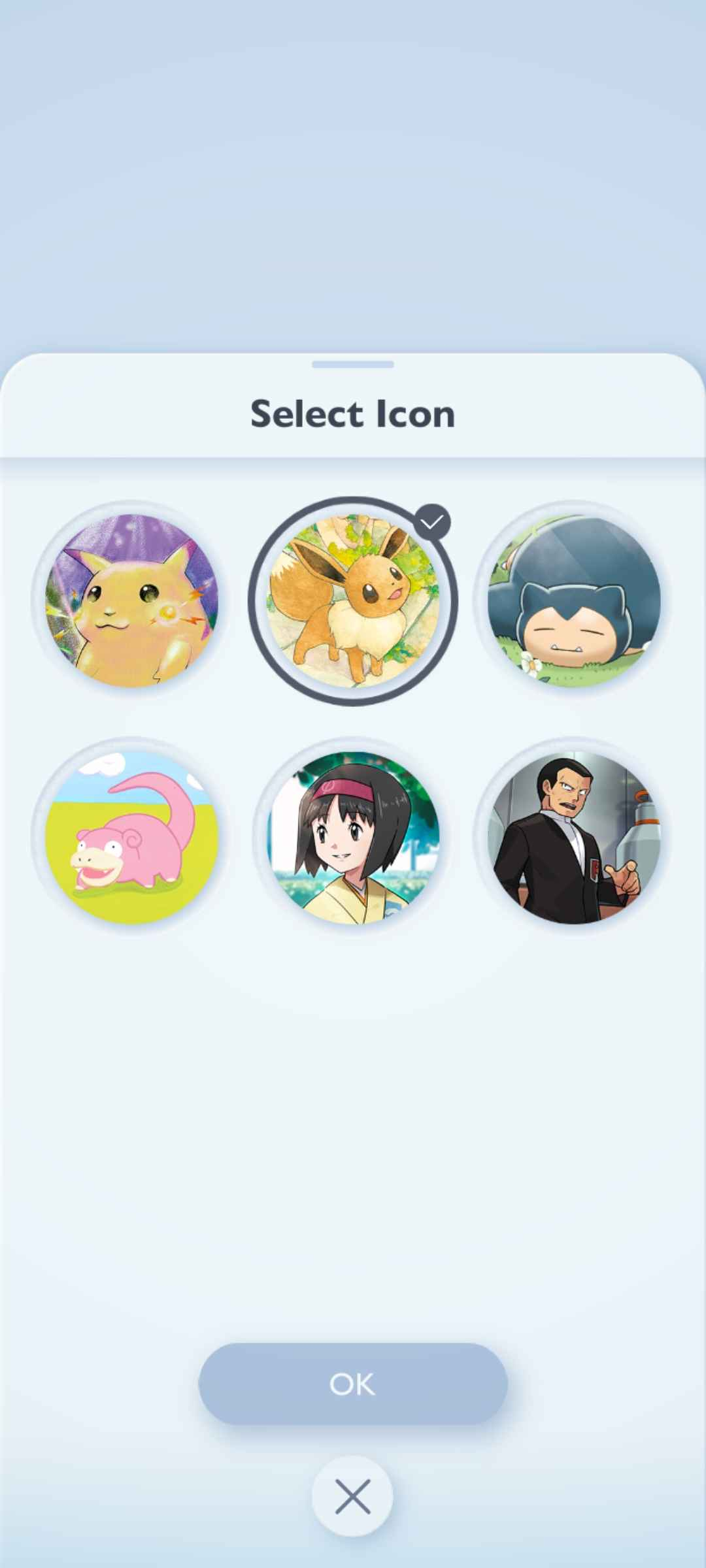Image resolution: width=706 pixels, height=1568 pixels.
Task: Choose the Giovanni trainer icon
Action: tap(574, 838)
